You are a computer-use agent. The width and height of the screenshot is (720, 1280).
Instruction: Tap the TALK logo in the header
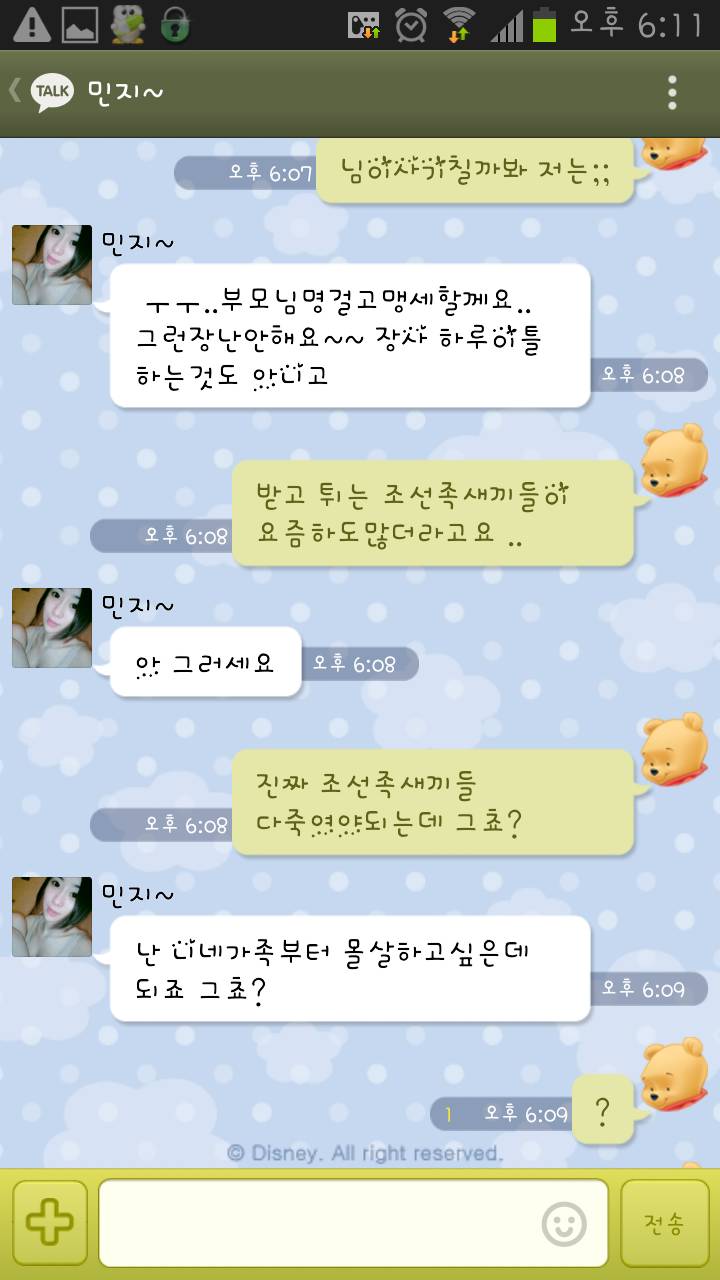(54, 89)
